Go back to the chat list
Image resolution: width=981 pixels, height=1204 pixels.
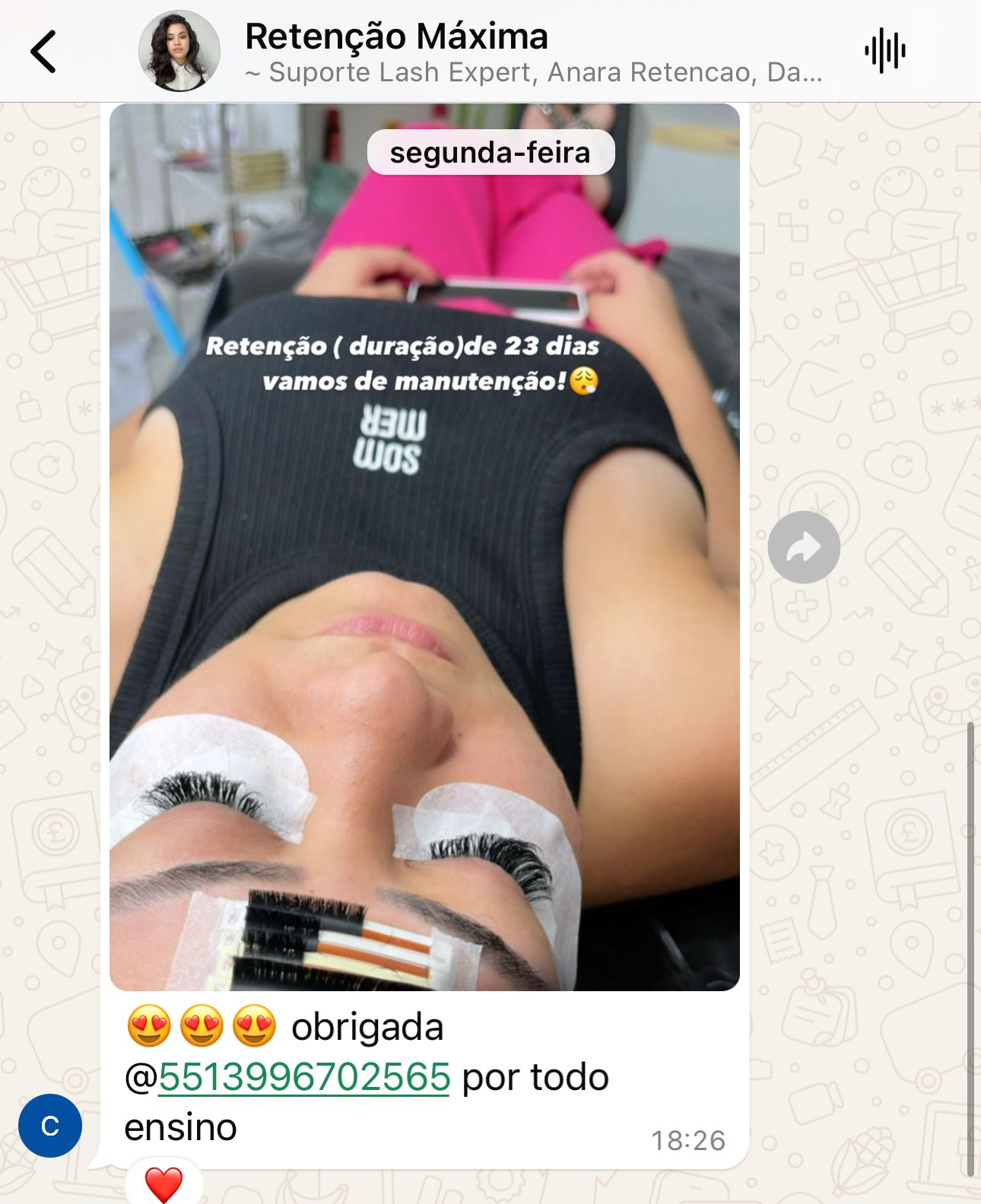point(43,52)
